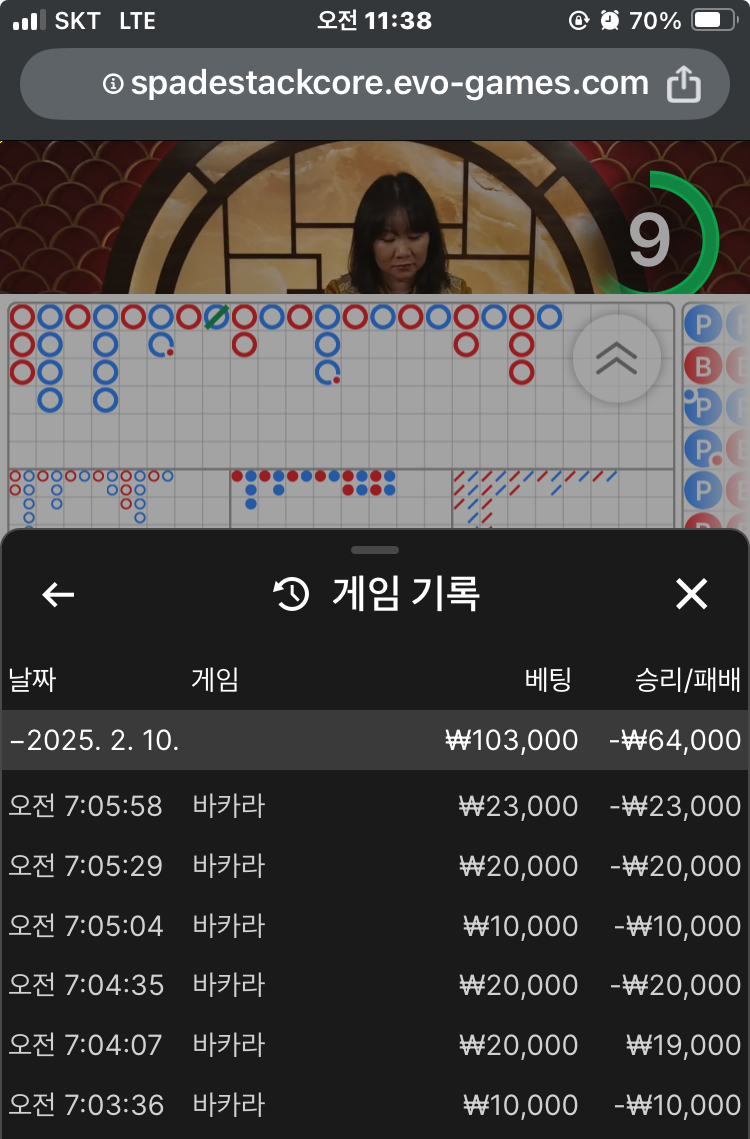Open the winning round at 7:04:07

point(375,1045)
